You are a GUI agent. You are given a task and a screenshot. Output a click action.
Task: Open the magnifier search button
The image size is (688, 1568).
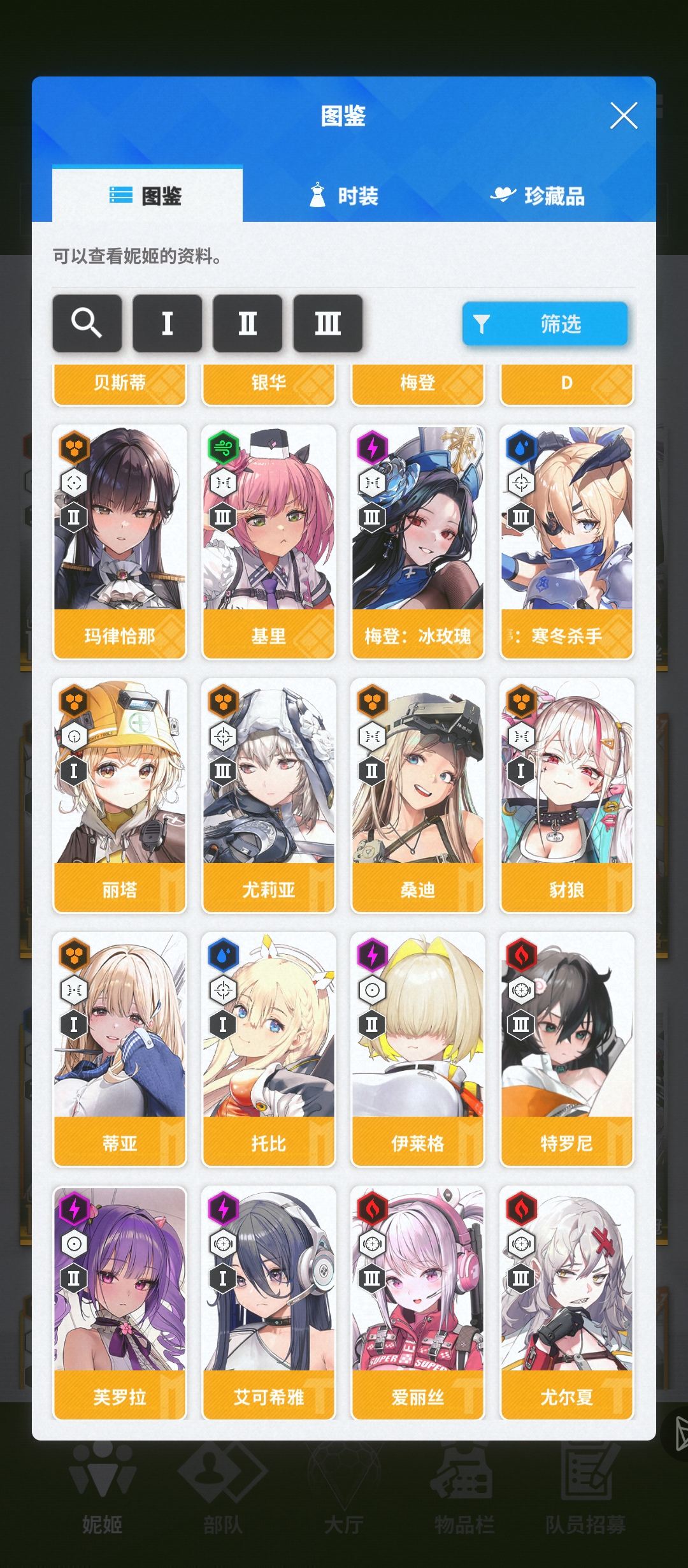tap(87, 323)
